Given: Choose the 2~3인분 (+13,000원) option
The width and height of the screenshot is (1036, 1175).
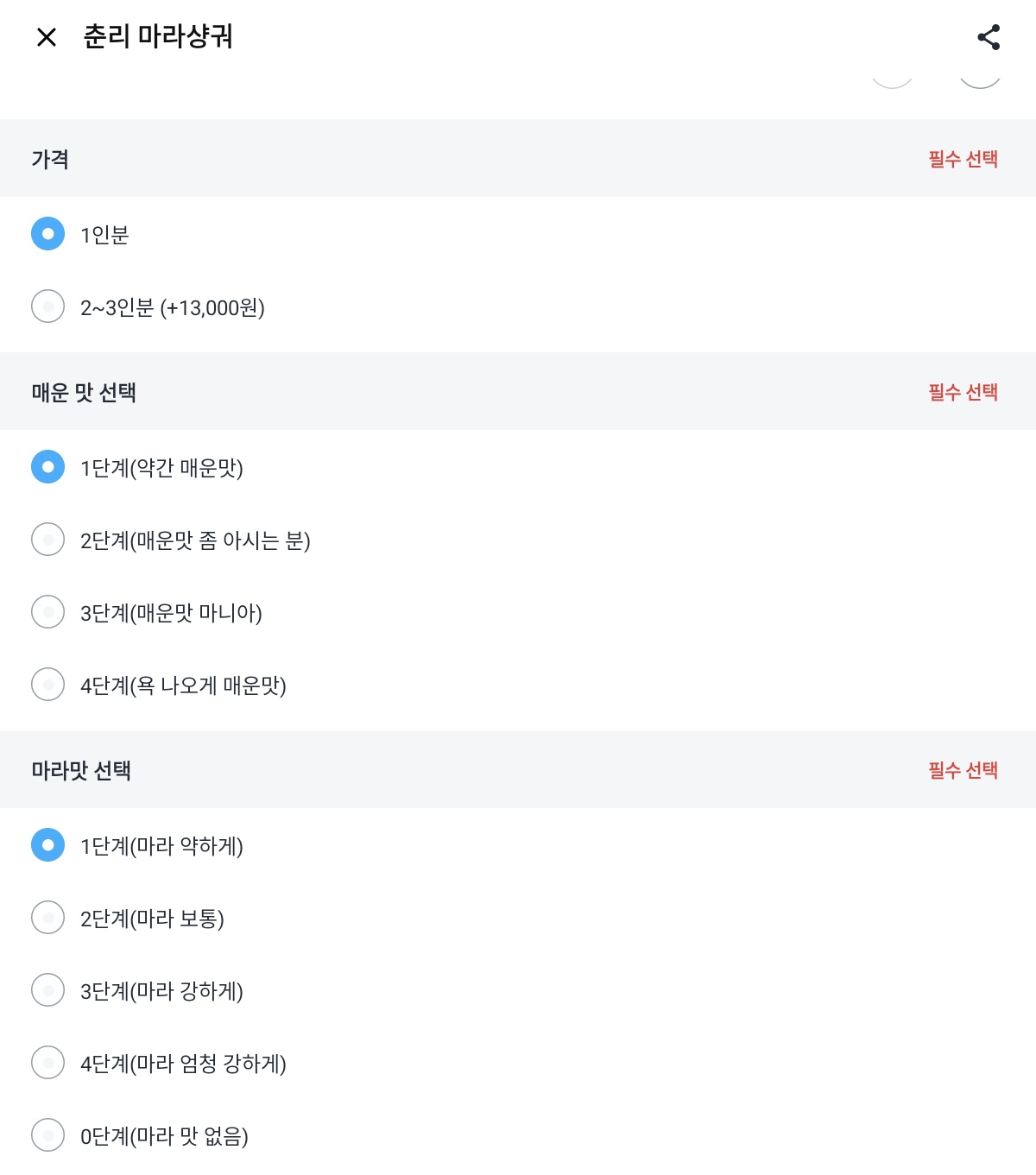Looking at the screenshot, I should [x=47, y=306].
